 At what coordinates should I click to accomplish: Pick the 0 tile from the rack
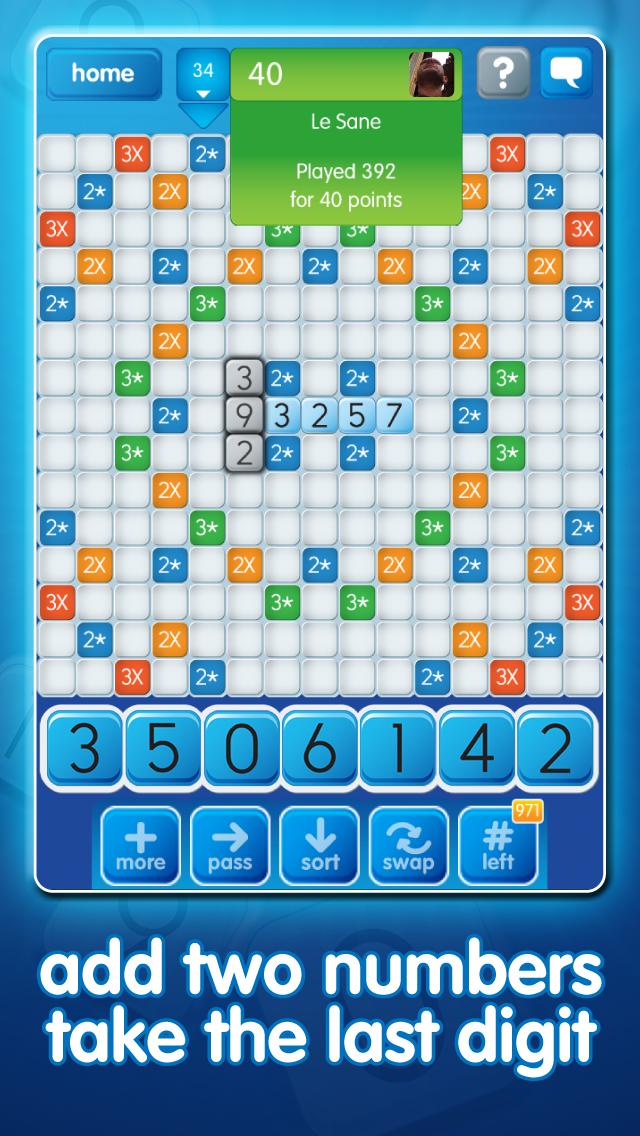[241, 749]
